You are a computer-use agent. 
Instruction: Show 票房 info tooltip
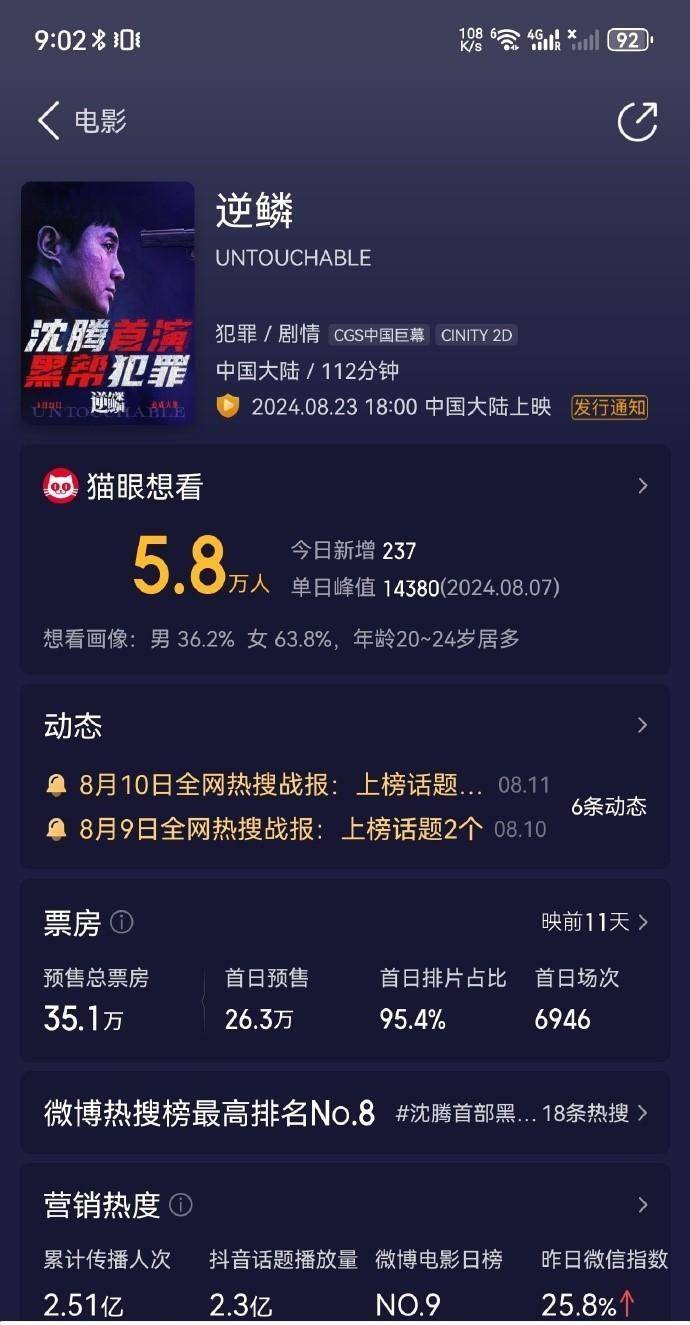click(x=122, y=922)
